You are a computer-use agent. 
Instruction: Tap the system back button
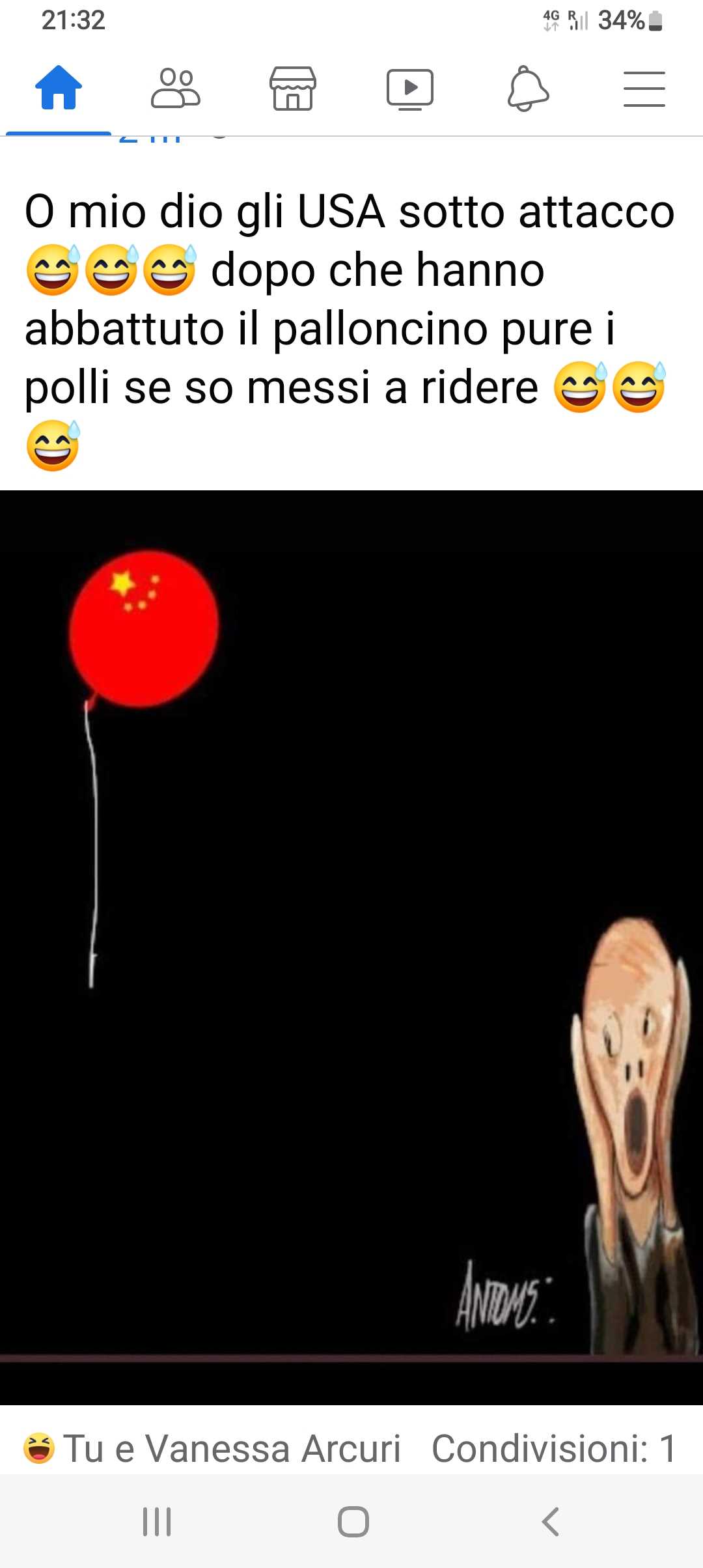[x=550, y=1522]
